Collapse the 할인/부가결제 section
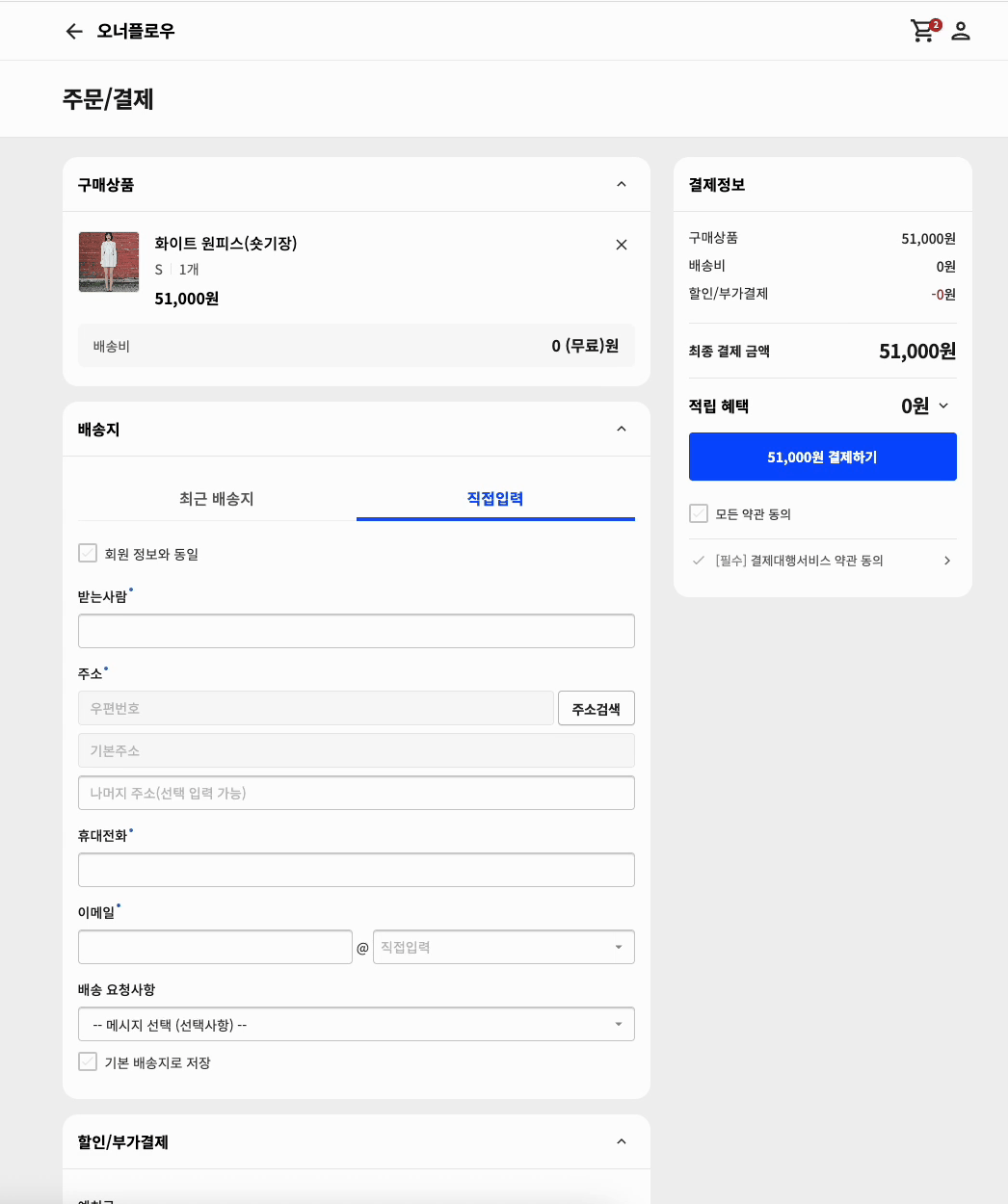 pos(622,1141)
